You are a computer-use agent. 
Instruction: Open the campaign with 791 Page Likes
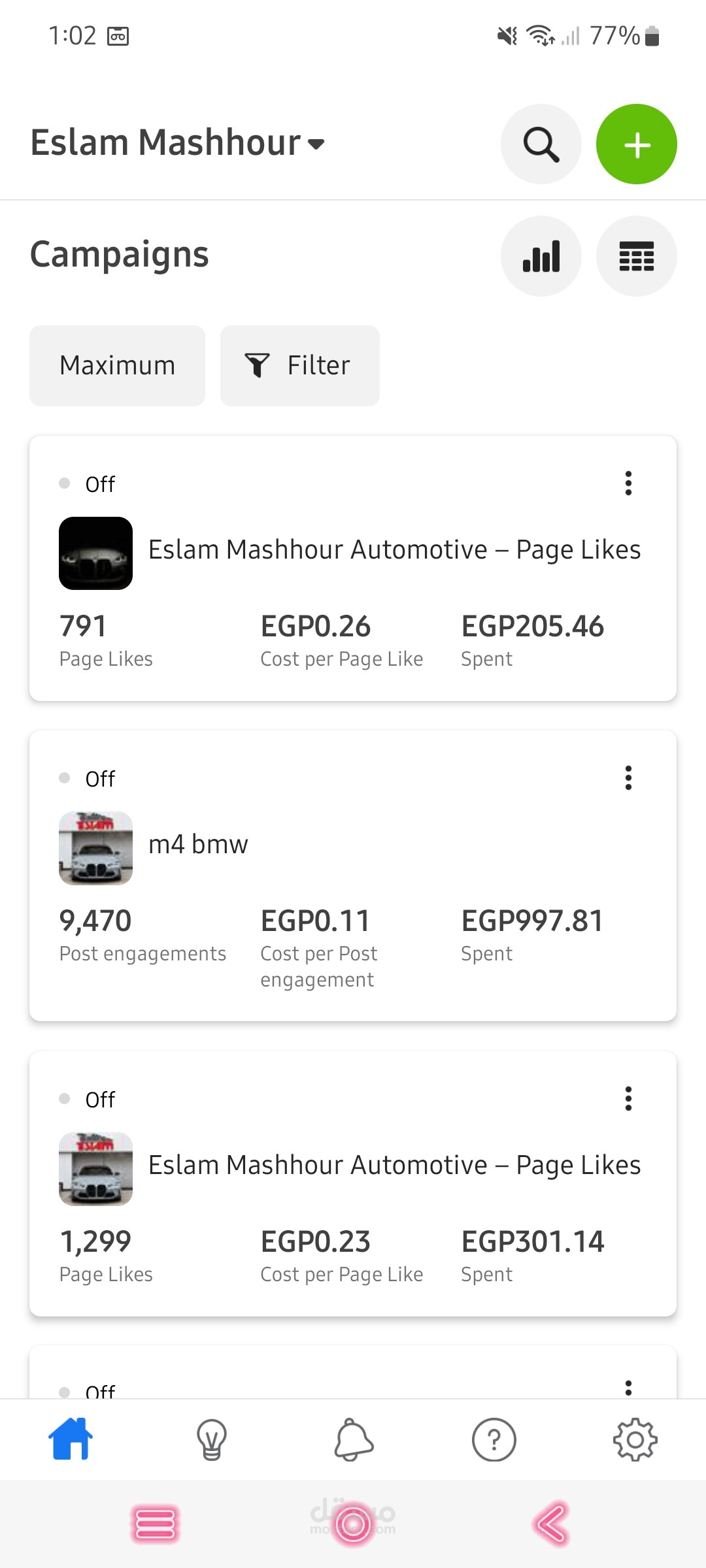[394, 550]
